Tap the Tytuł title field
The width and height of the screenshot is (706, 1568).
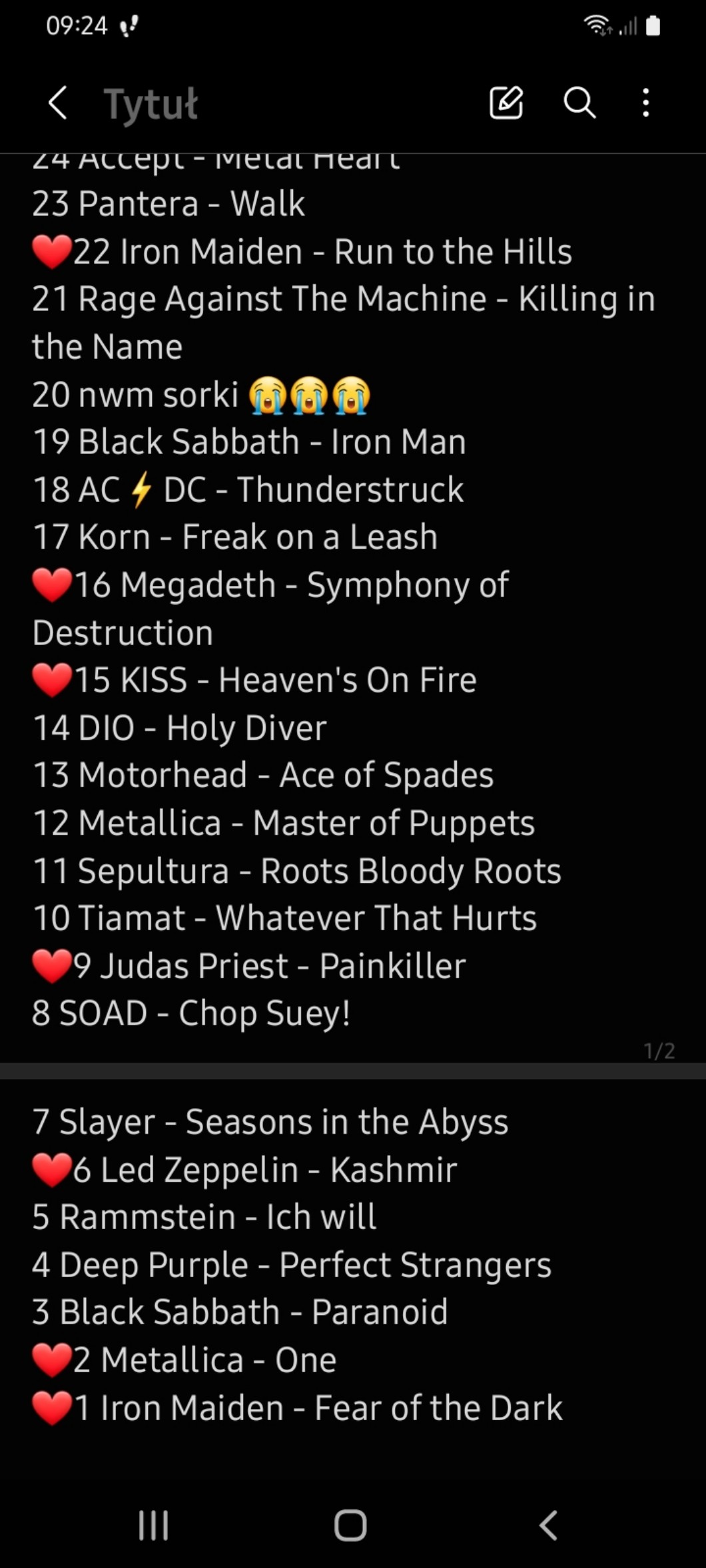pos(151,104)
